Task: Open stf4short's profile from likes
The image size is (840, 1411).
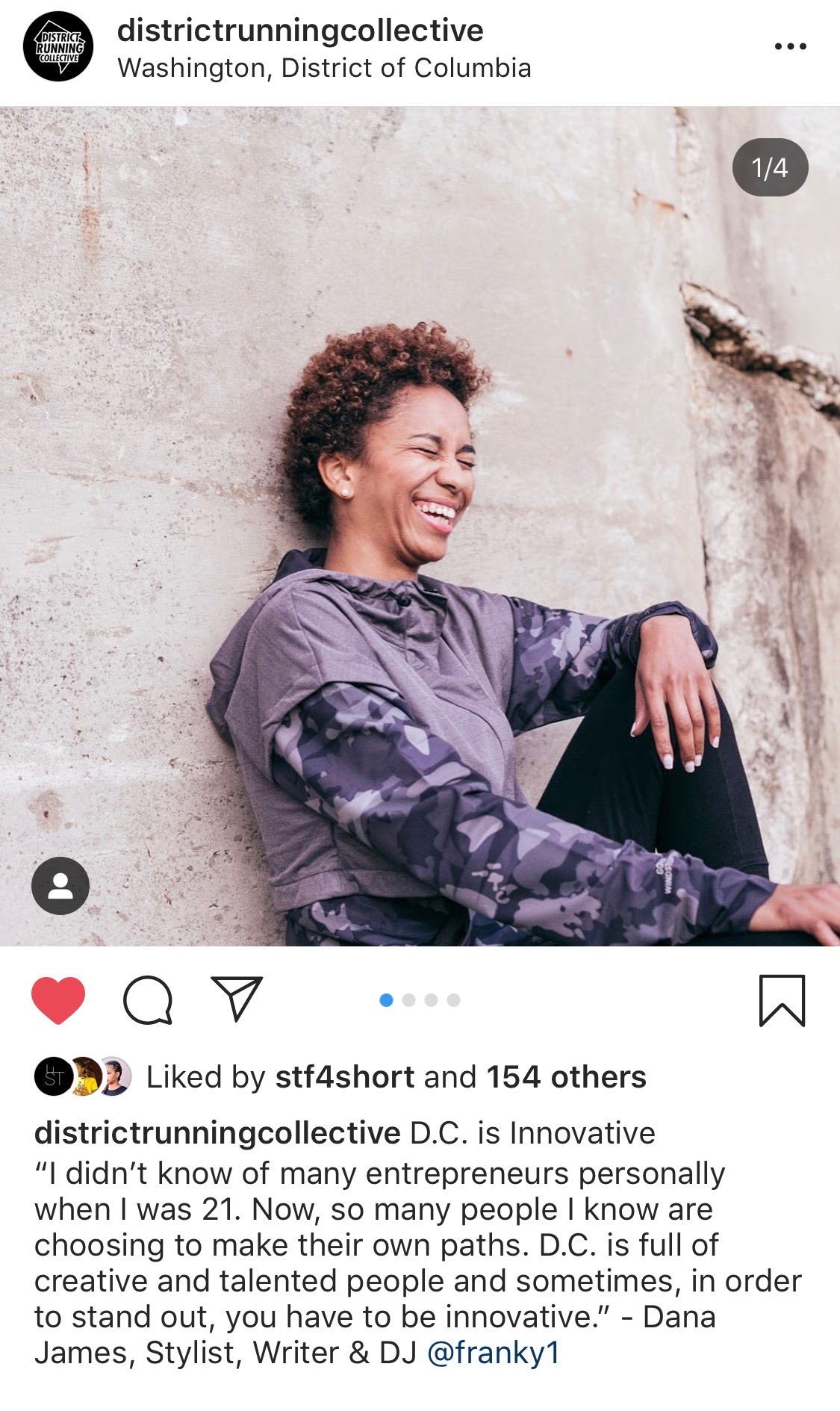Action: pos(344,1077)
